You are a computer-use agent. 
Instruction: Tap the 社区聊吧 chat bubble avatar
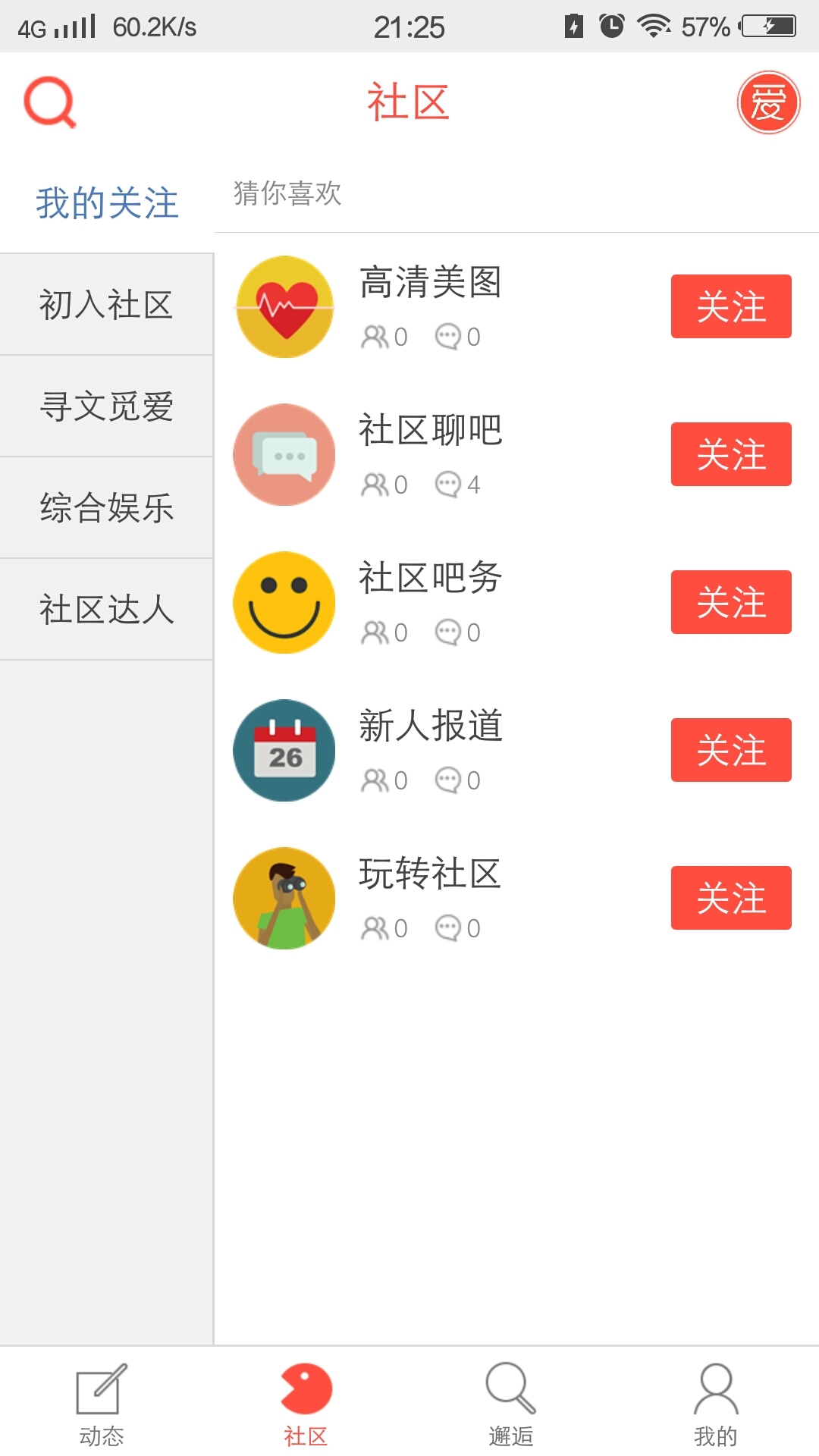click(x=284, y=453)
